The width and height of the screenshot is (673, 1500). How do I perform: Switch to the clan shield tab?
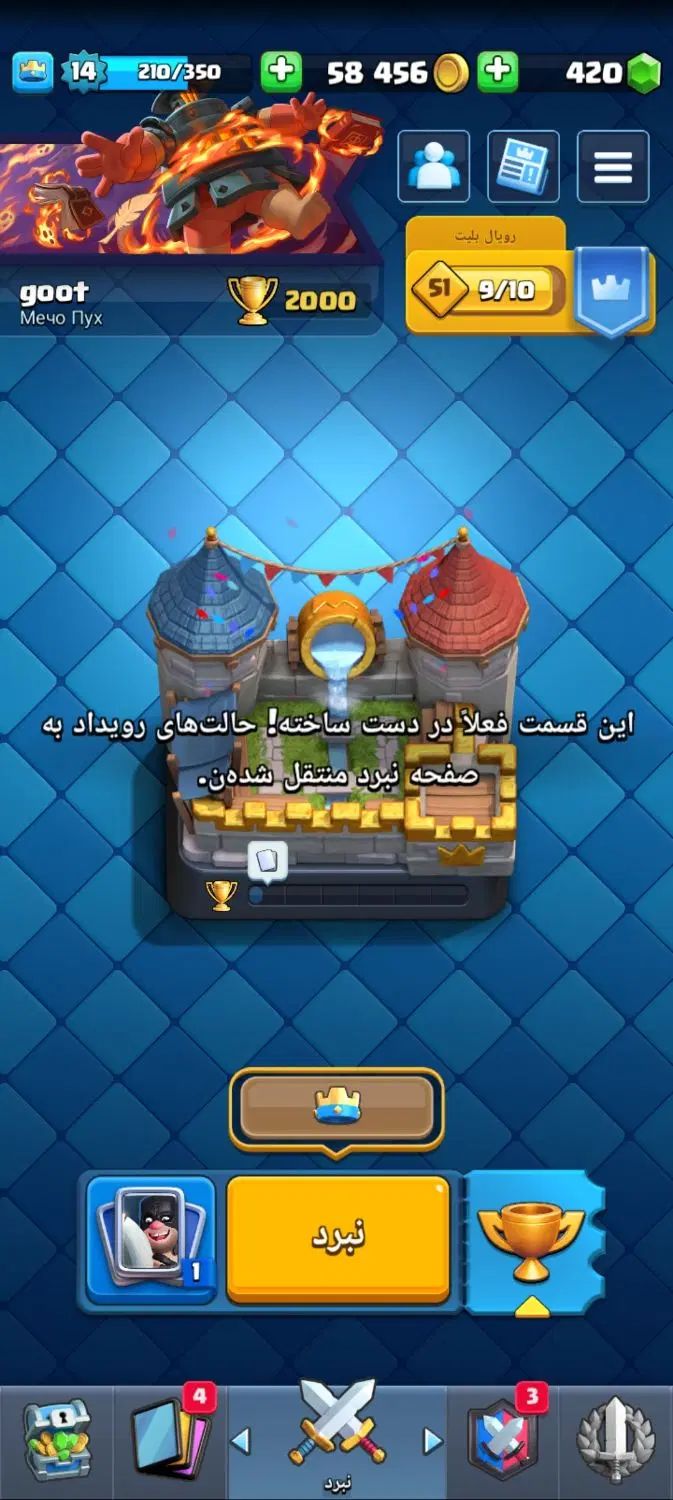tap(502, 1440)
